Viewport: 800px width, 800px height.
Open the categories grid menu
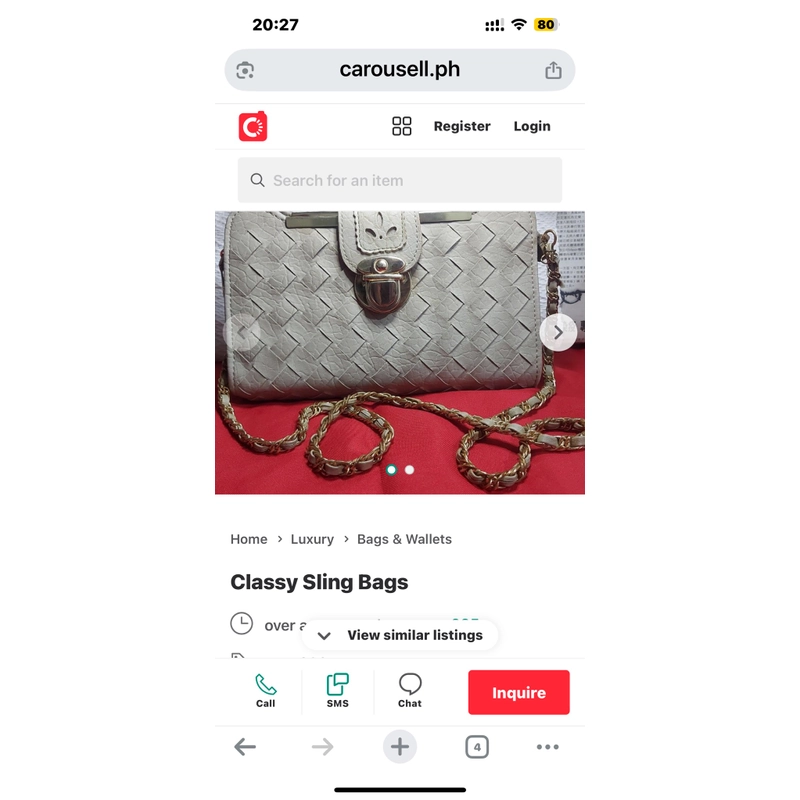point(402,126)
